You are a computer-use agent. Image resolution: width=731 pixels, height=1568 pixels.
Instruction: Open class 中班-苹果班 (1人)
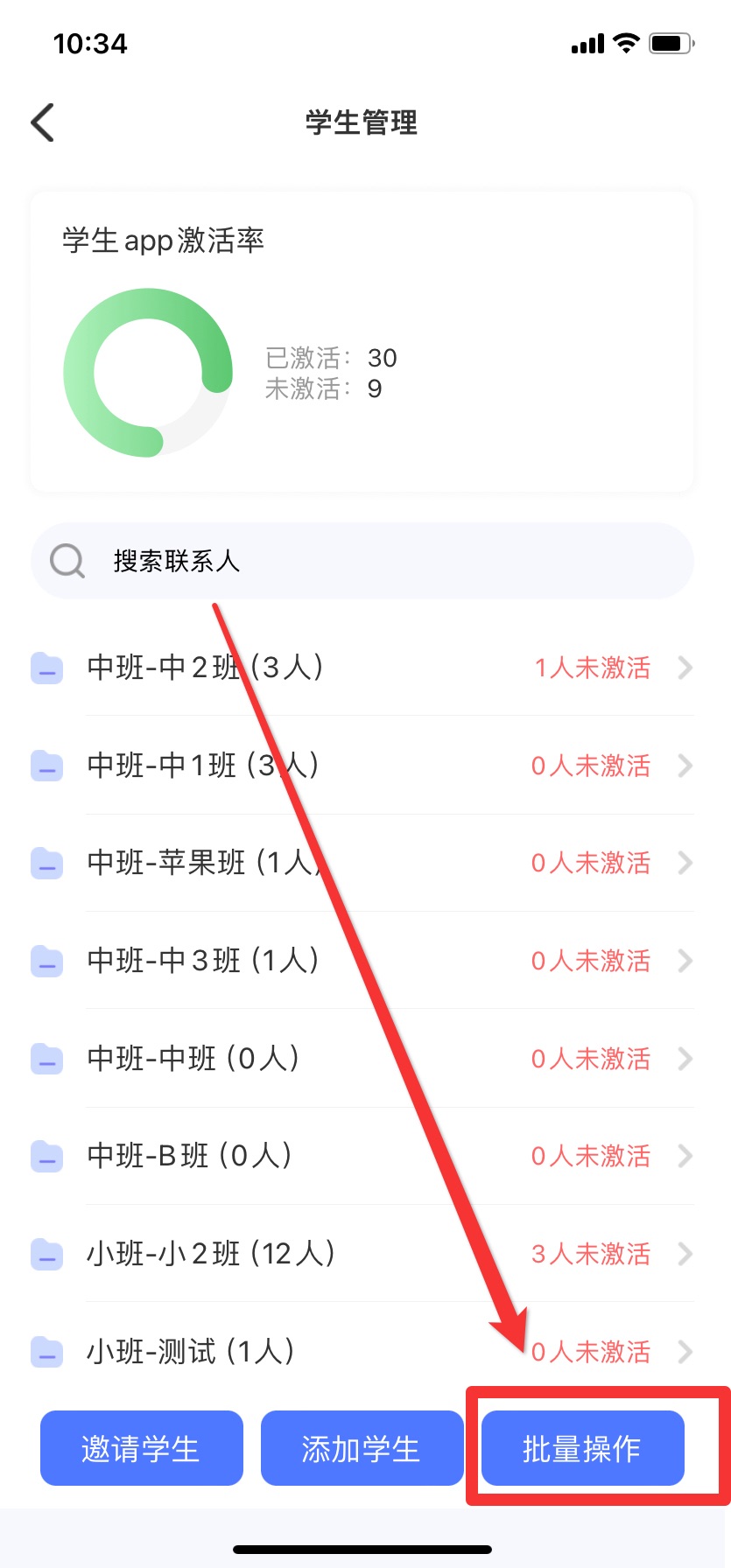pos(362,864)
